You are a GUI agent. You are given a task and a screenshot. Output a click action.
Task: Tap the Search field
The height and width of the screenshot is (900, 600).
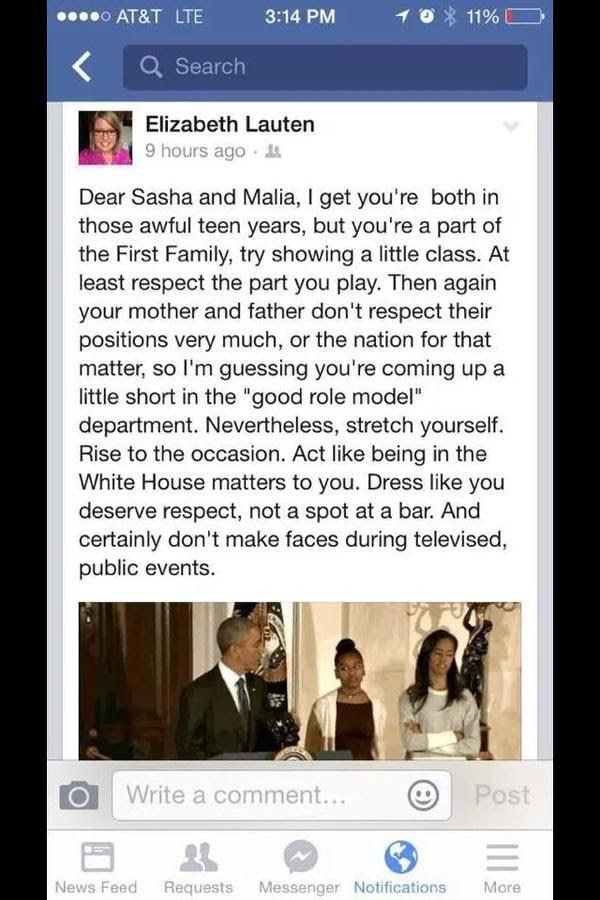(325, 67)
